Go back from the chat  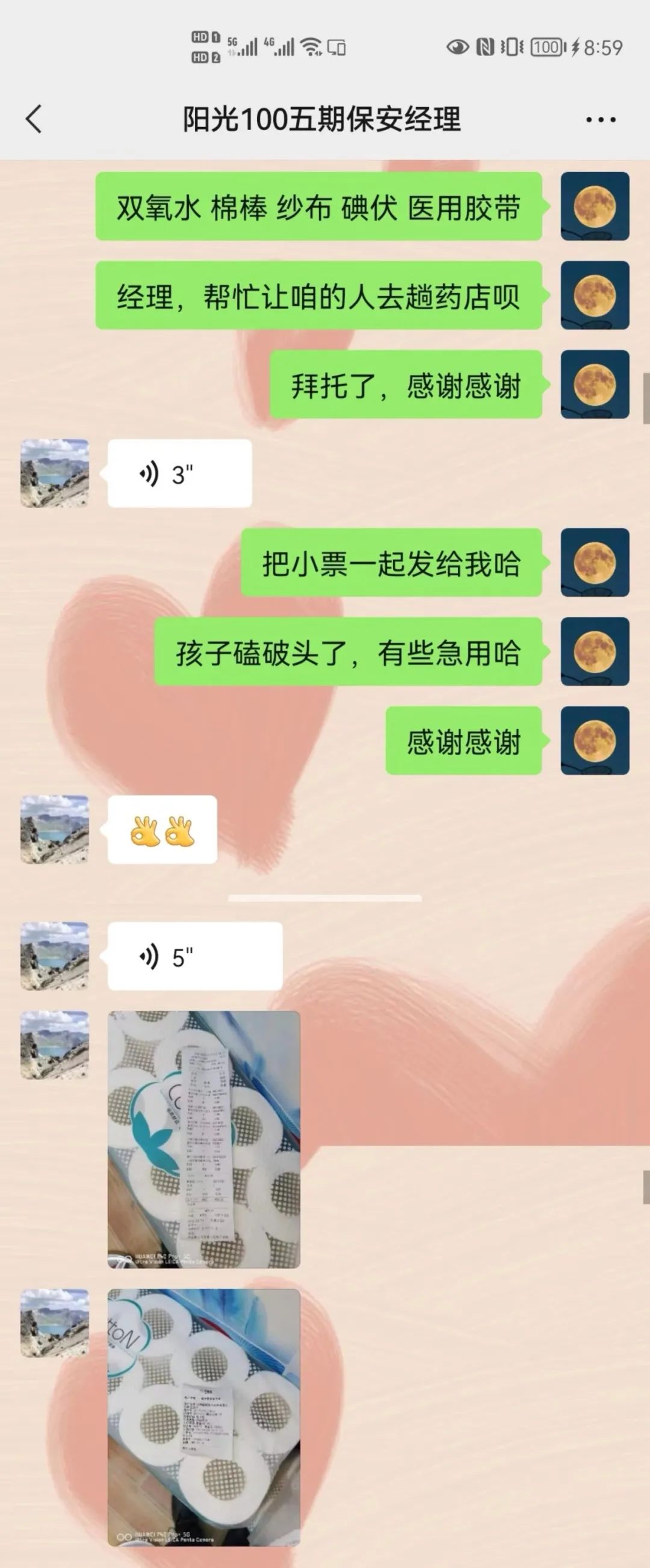click(34, 119)
